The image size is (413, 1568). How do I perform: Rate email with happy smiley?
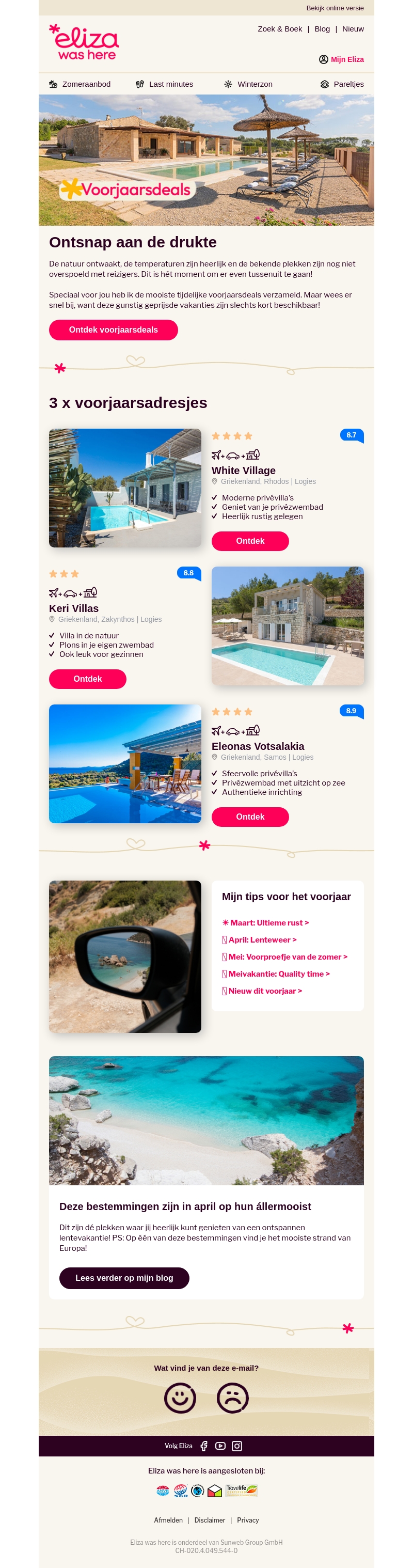(180, 1397)
